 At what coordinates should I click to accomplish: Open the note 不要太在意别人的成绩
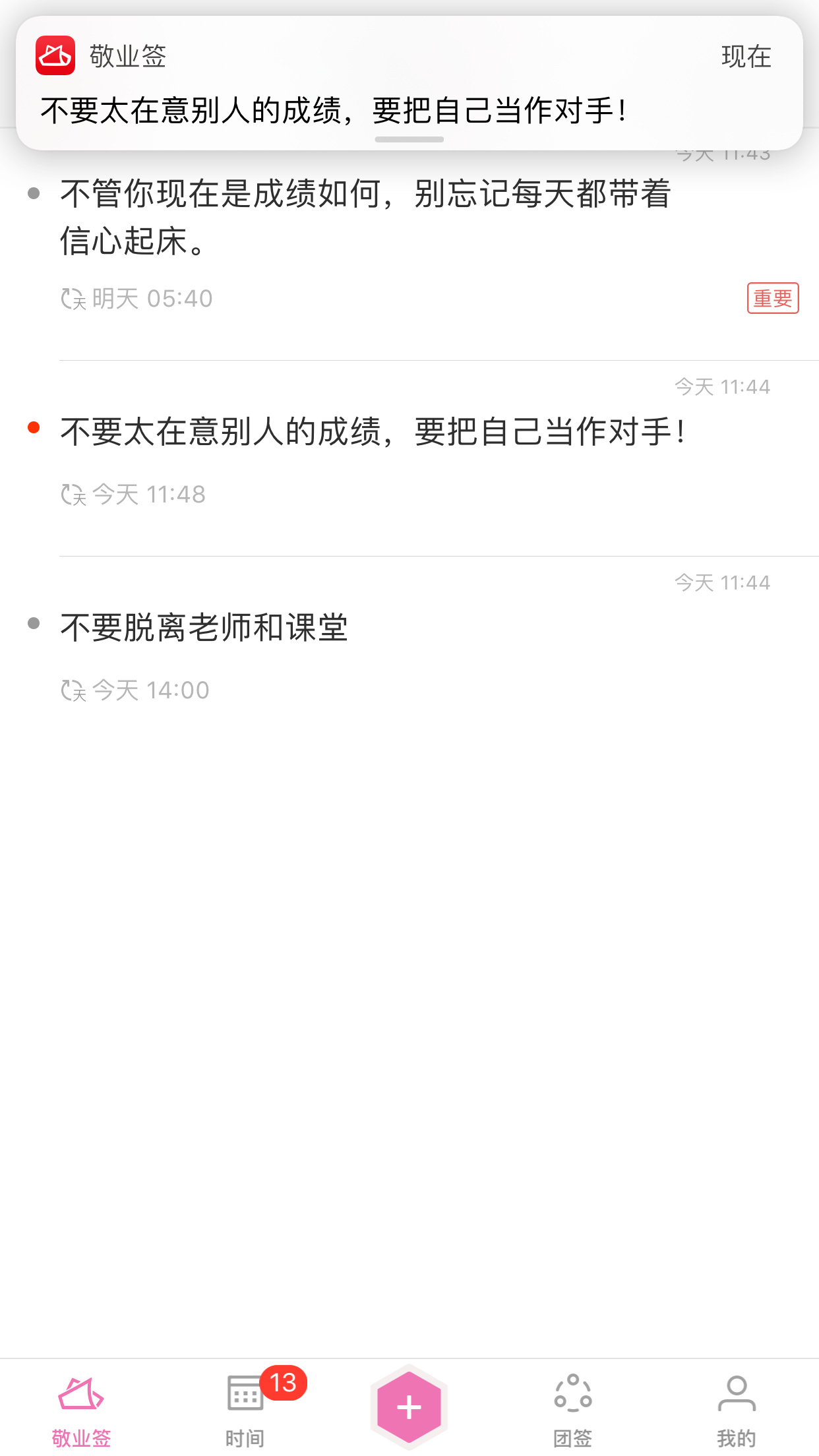pos(374,432)
